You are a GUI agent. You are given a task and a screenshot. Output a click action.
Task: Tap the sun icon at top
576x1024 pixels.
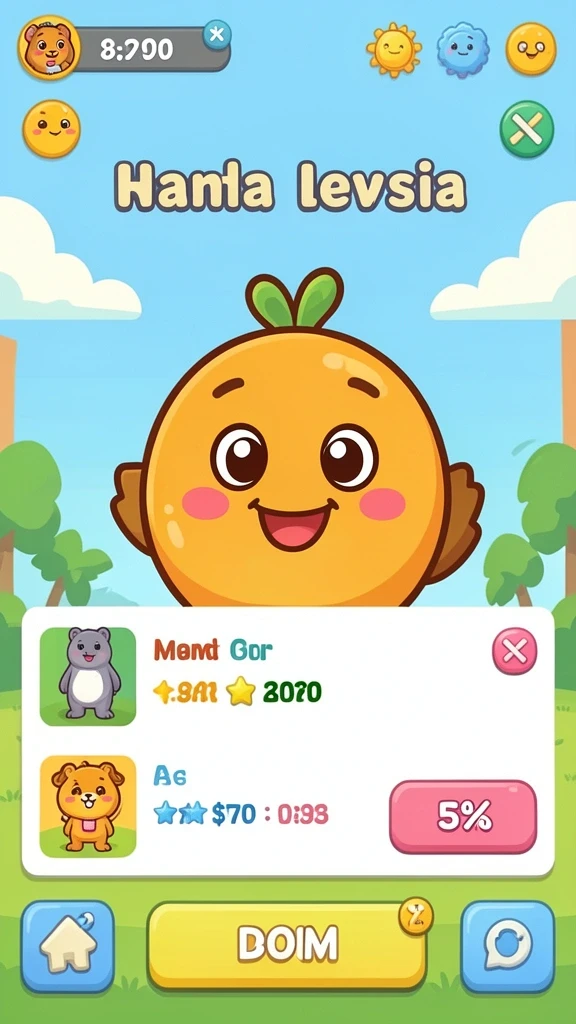click(x=394, y=49)
